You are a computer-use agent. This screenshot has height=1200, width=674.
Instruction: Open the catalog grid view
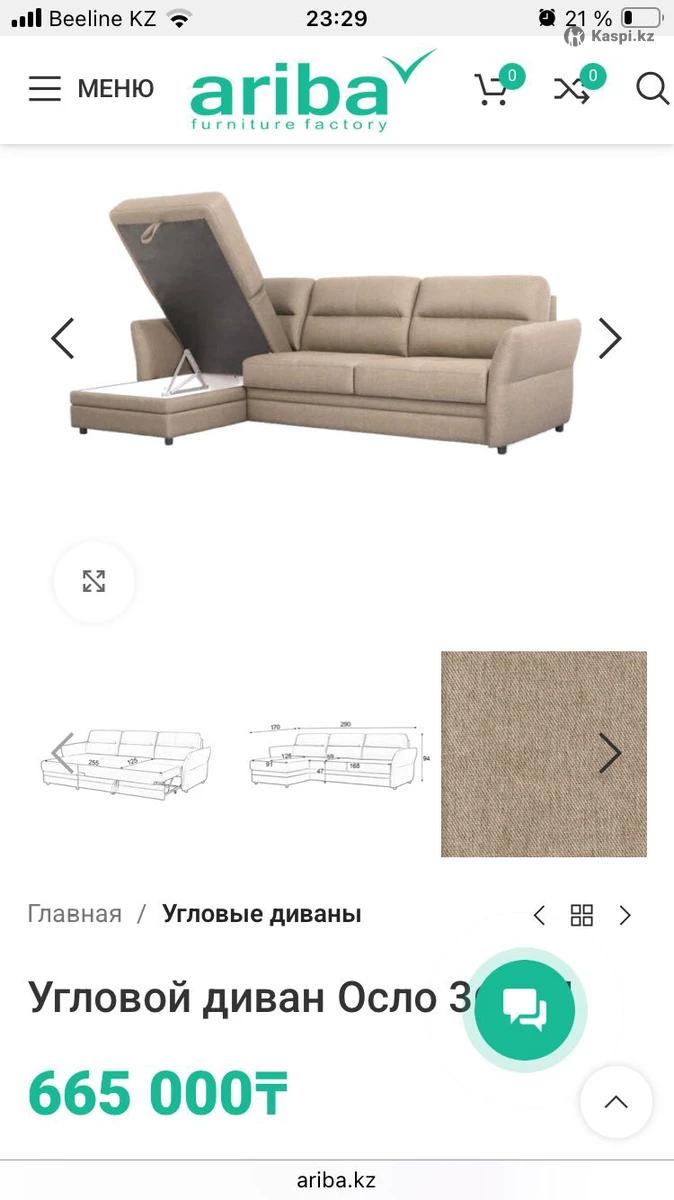[x=582, y=915]
